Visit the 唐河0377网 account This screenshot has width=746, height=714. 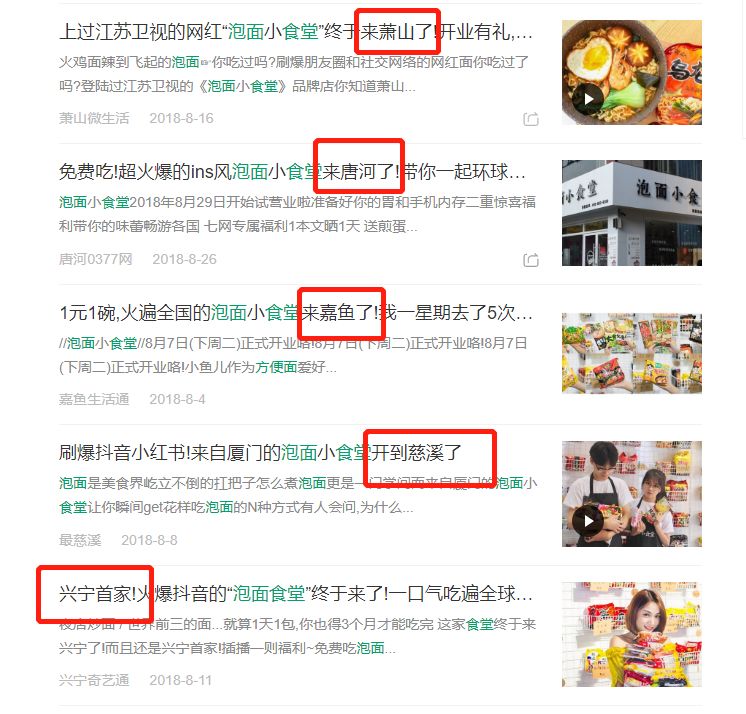tap(95, 259)
